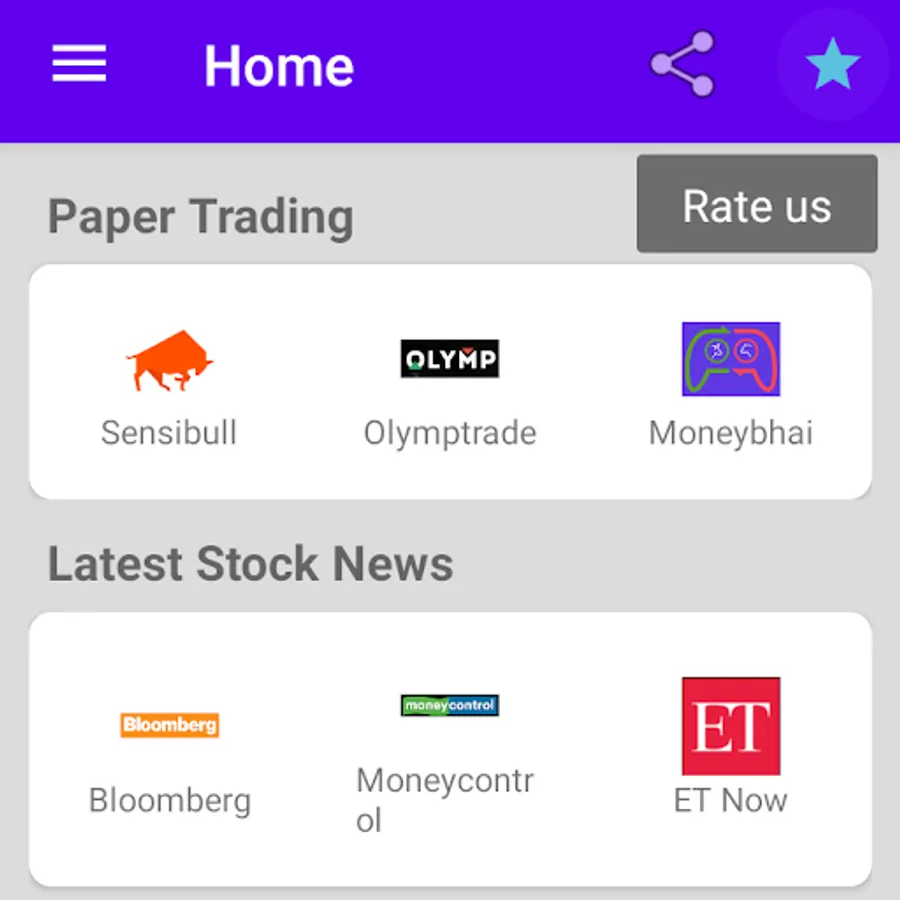Tap the star favorites icon
Image resolution: width=900 pixels, height=900 pixels.
[832, 64]
